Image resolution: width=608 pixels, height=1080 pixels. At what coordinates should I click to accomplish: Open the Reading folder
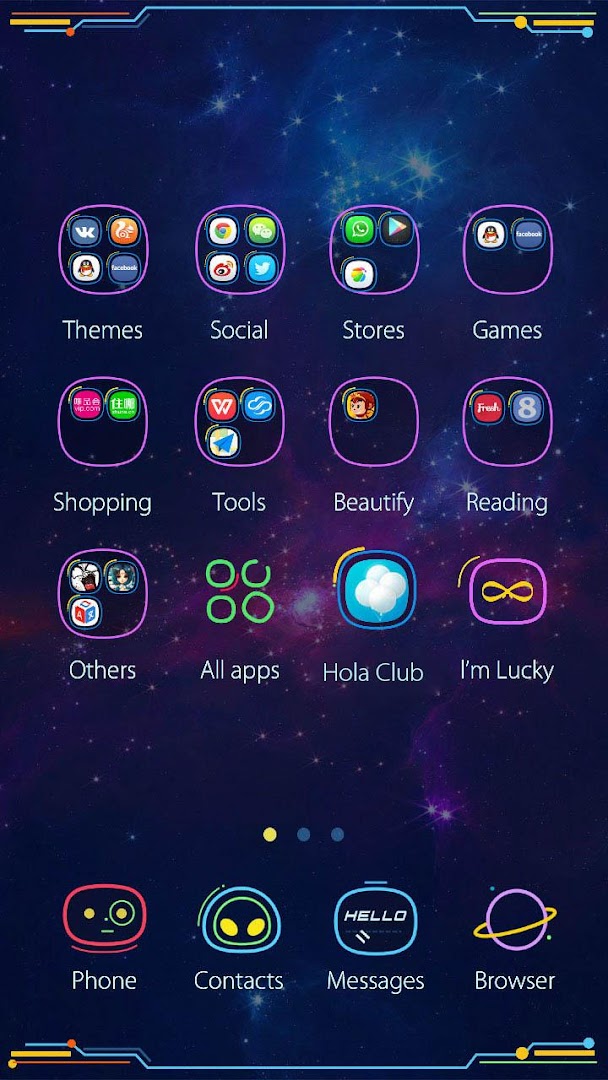pyautogui.click(x=507, y=422)
